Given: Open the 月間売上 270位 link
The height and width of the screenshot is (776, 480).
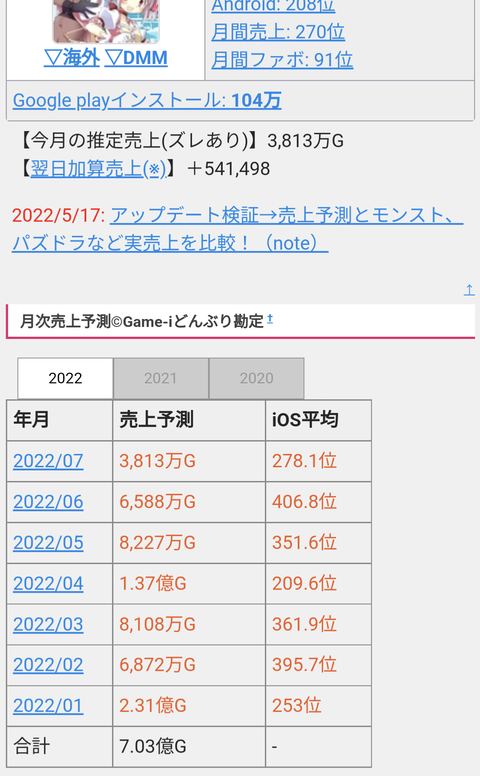Looking at the screenshot, I should pos(278,32).
